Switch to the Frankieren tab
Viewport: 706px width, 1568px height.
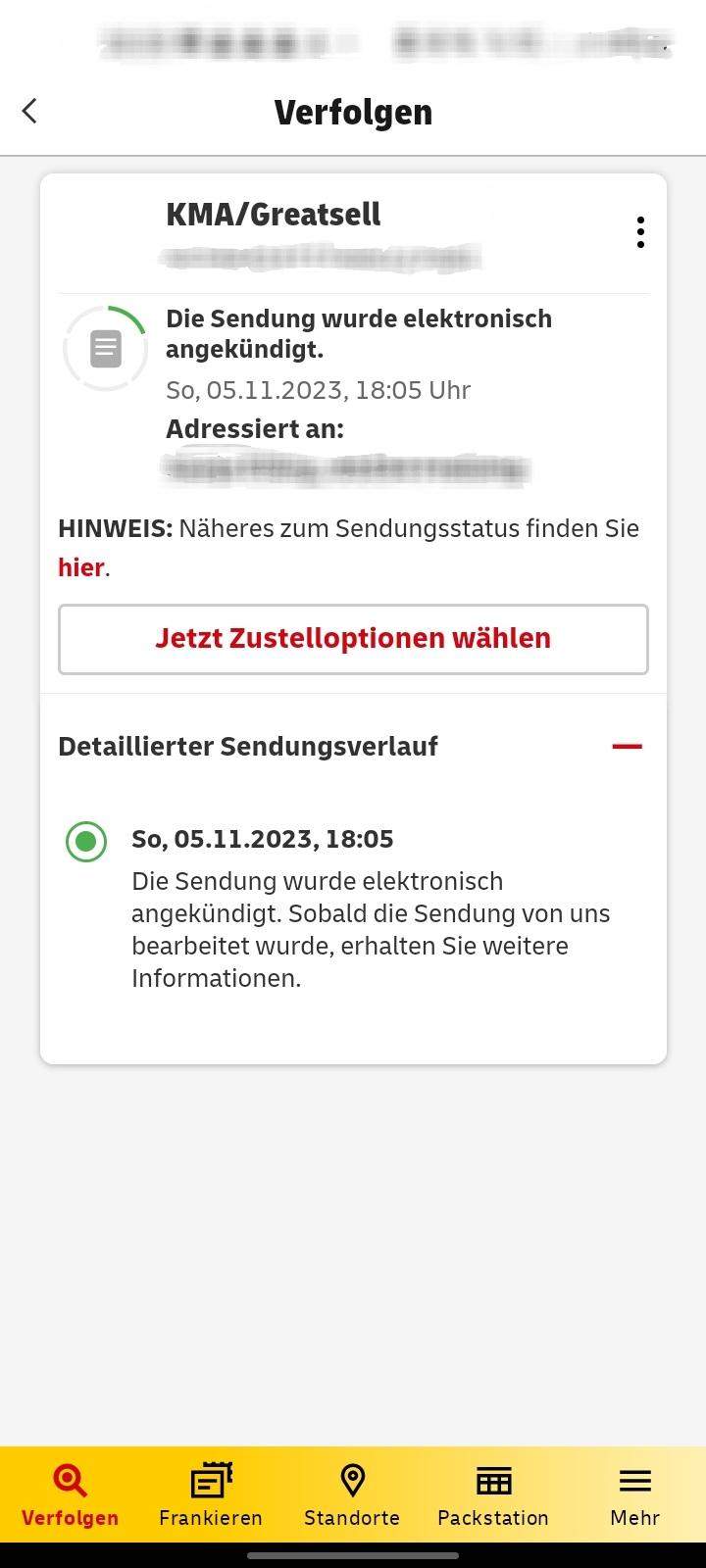tap(210, 1494)
